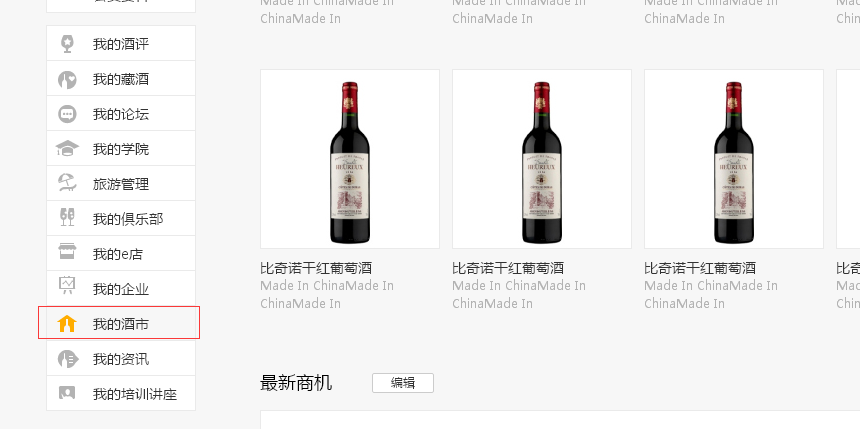Open 我的酒评 in the sidebar
The width and height of the screenshot is (860, 429).
pos(120,44)
